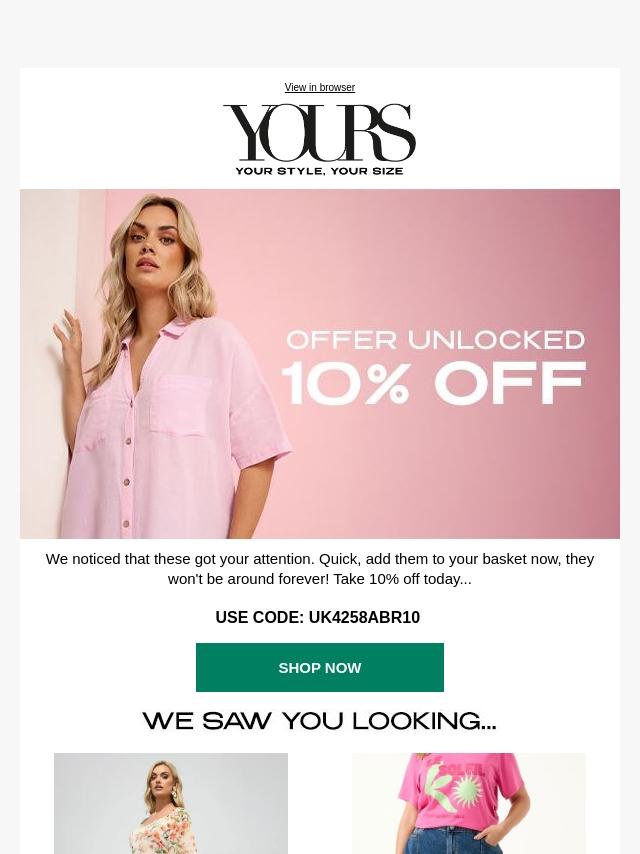Open the View in browser link

[x=320, y=87]
